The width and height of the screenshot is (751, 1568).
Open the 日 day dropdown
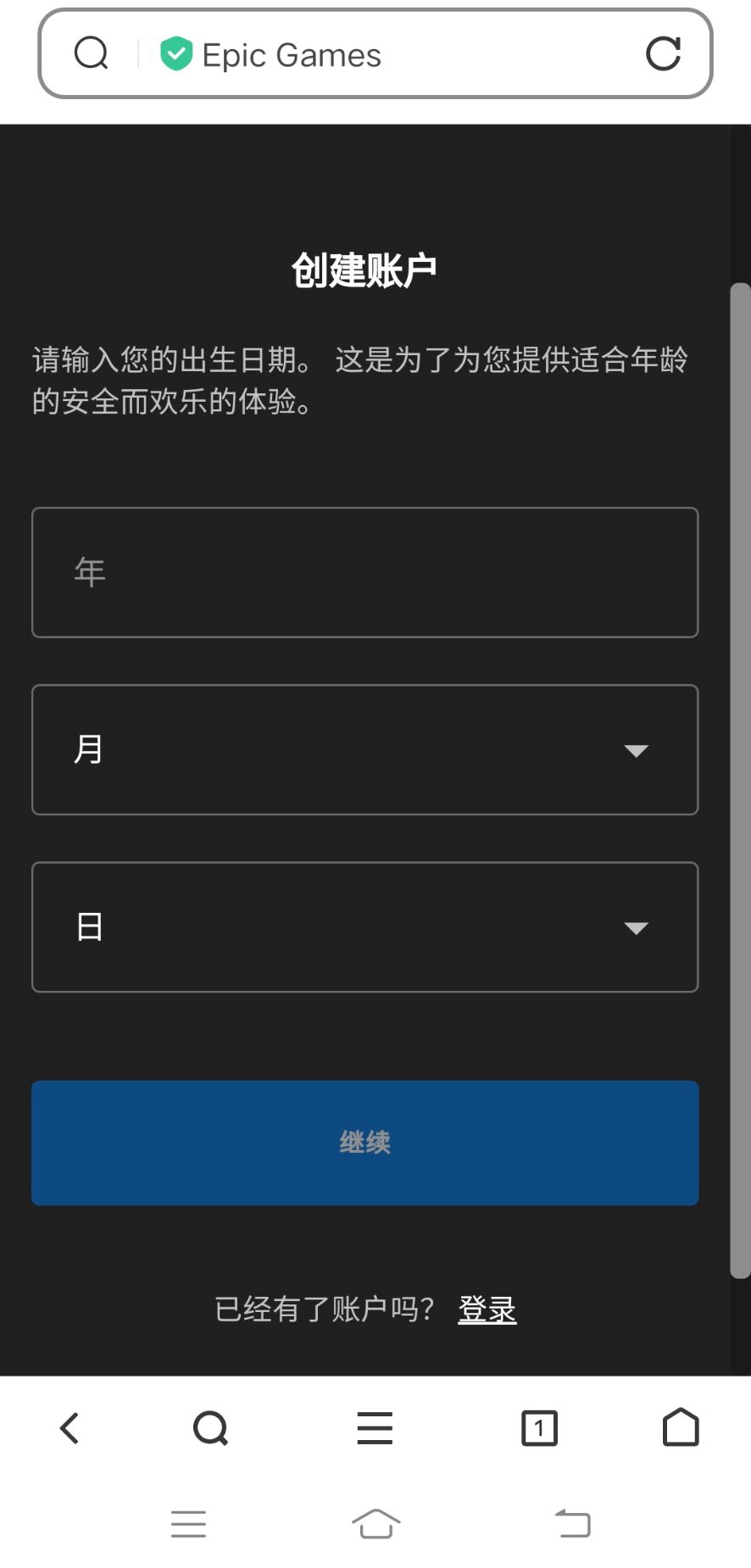coord(364,926)
